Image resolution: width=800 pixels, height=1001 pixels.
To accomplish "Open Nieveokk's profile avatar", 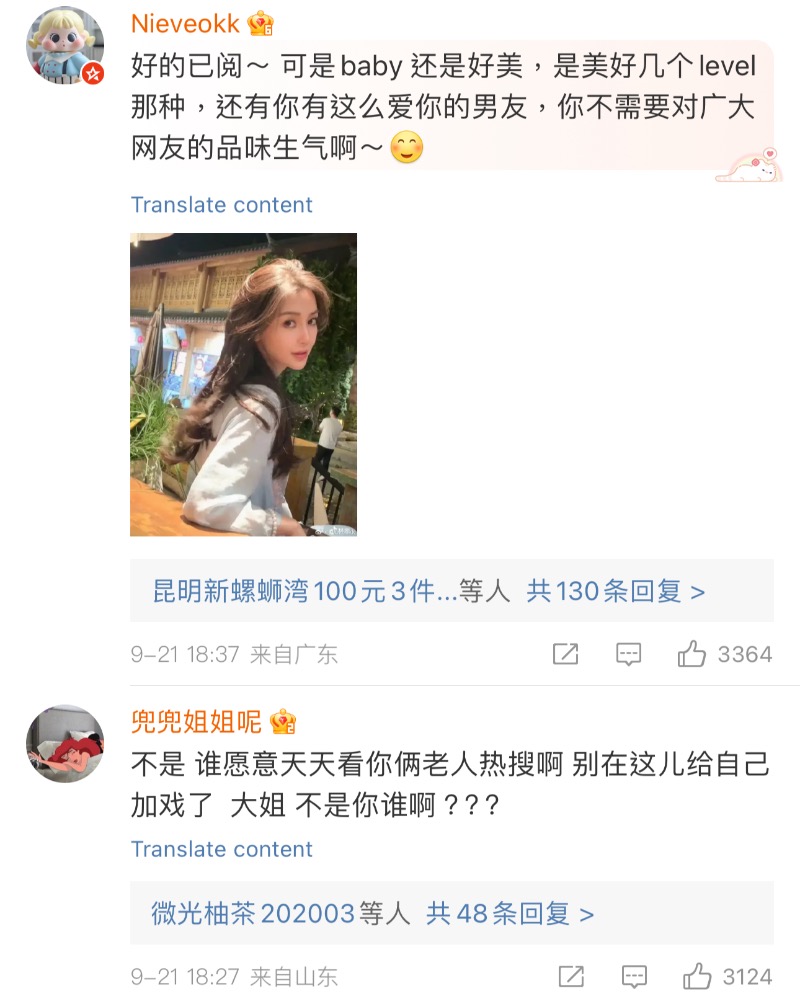I will point(65,45).
